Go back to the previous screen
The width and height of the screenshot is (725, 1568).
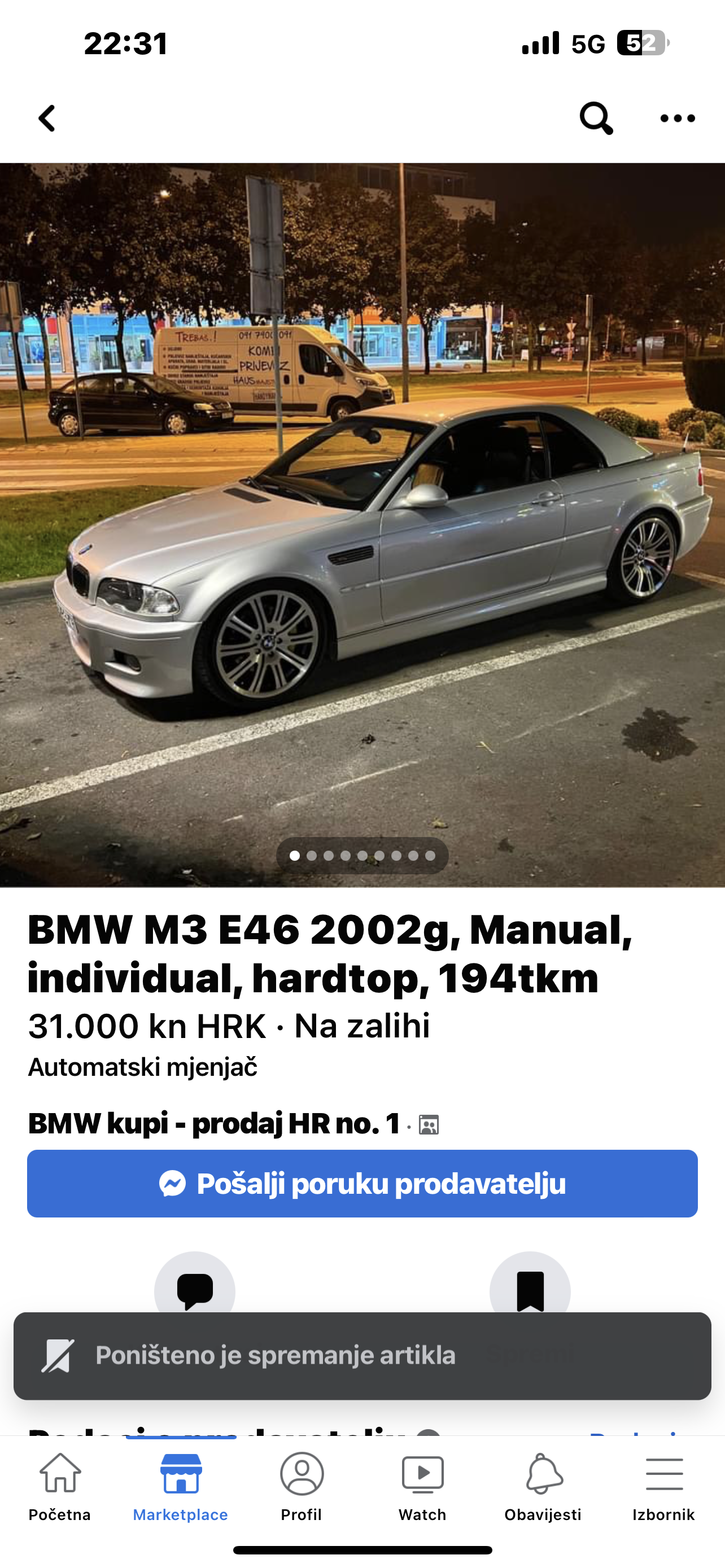tap(47, 118)
